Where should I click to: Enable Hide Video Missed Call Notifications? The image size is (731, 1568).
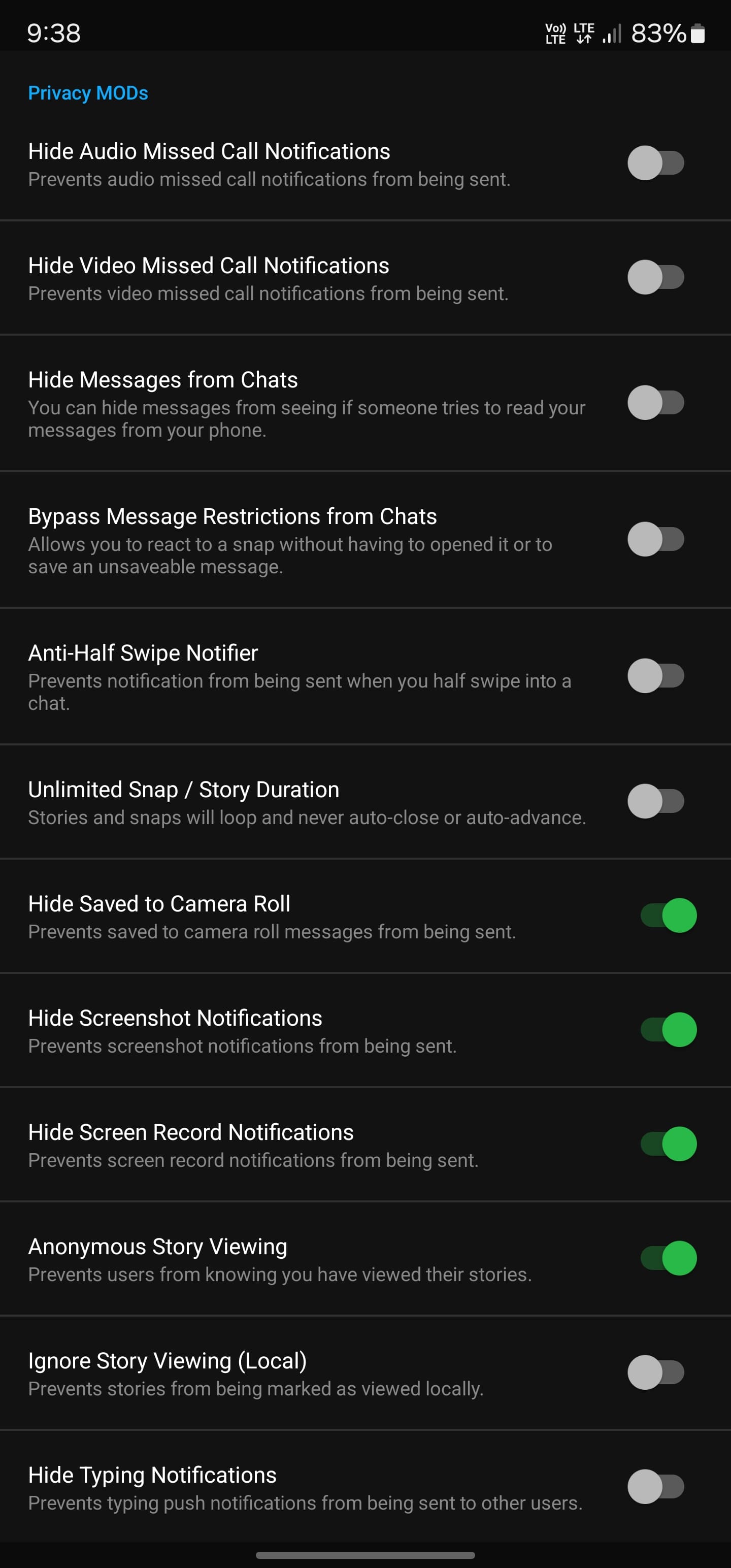658,278
